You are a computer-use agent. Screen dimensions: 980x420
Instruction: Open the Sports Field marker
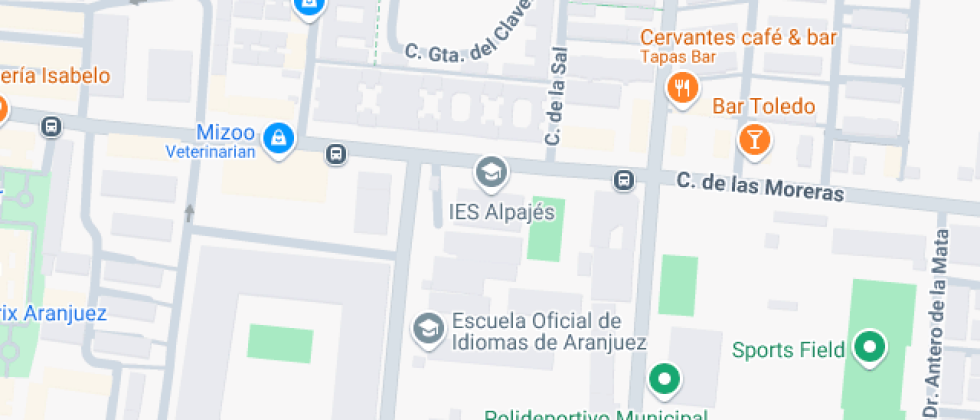[871, 347]
